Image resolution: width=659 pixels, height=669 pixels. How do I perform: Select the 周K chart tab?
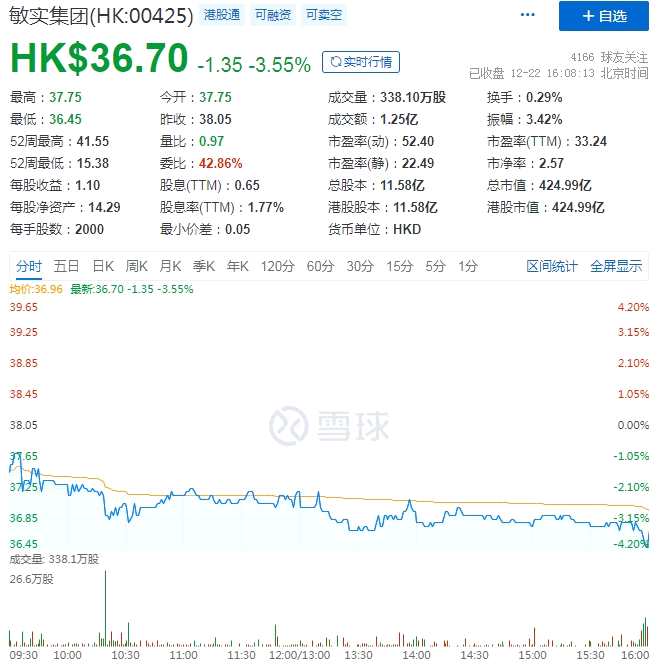[x=137, y=266]
